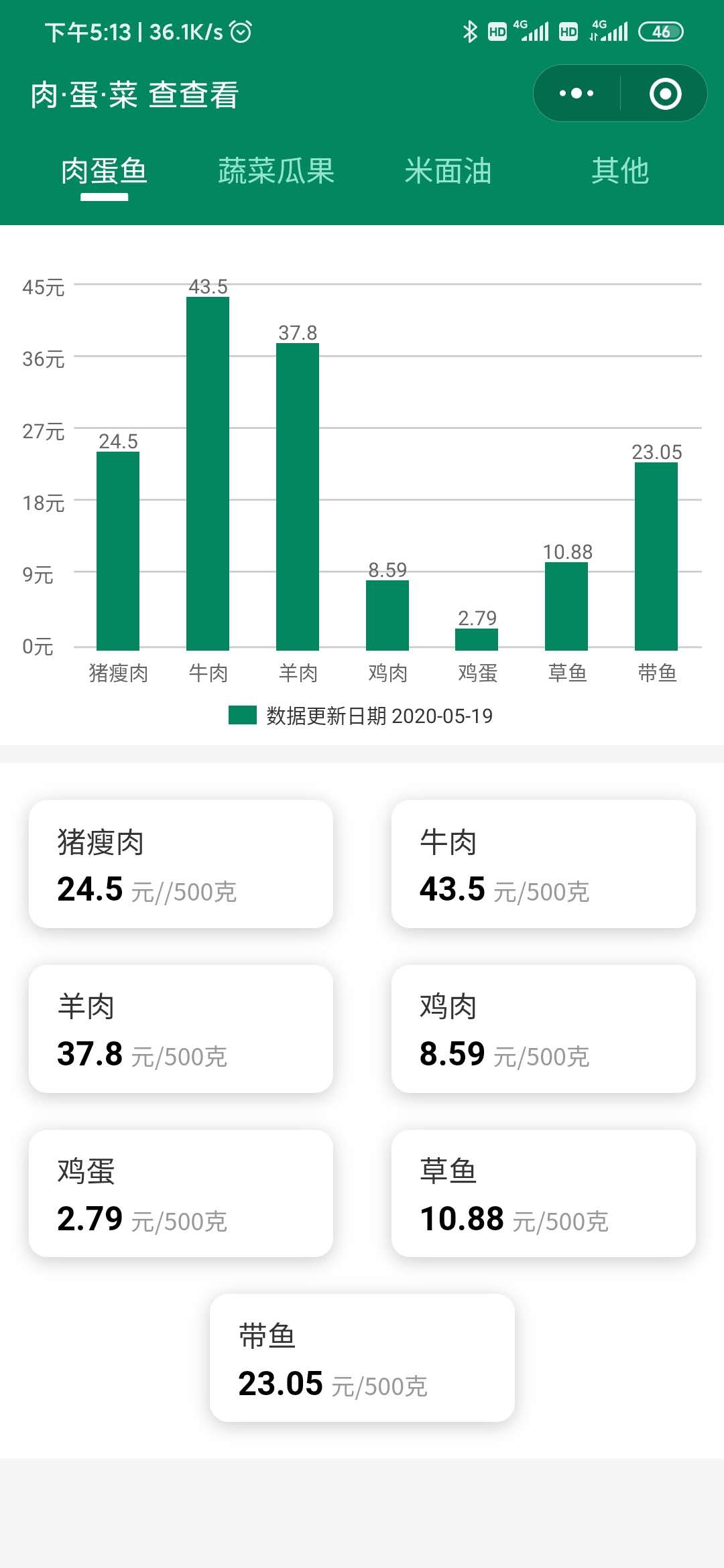The width and height of the screenshot is (724, 1568).
Task: Select the 鸡蛋 price card
Action: pos(181,1193)
